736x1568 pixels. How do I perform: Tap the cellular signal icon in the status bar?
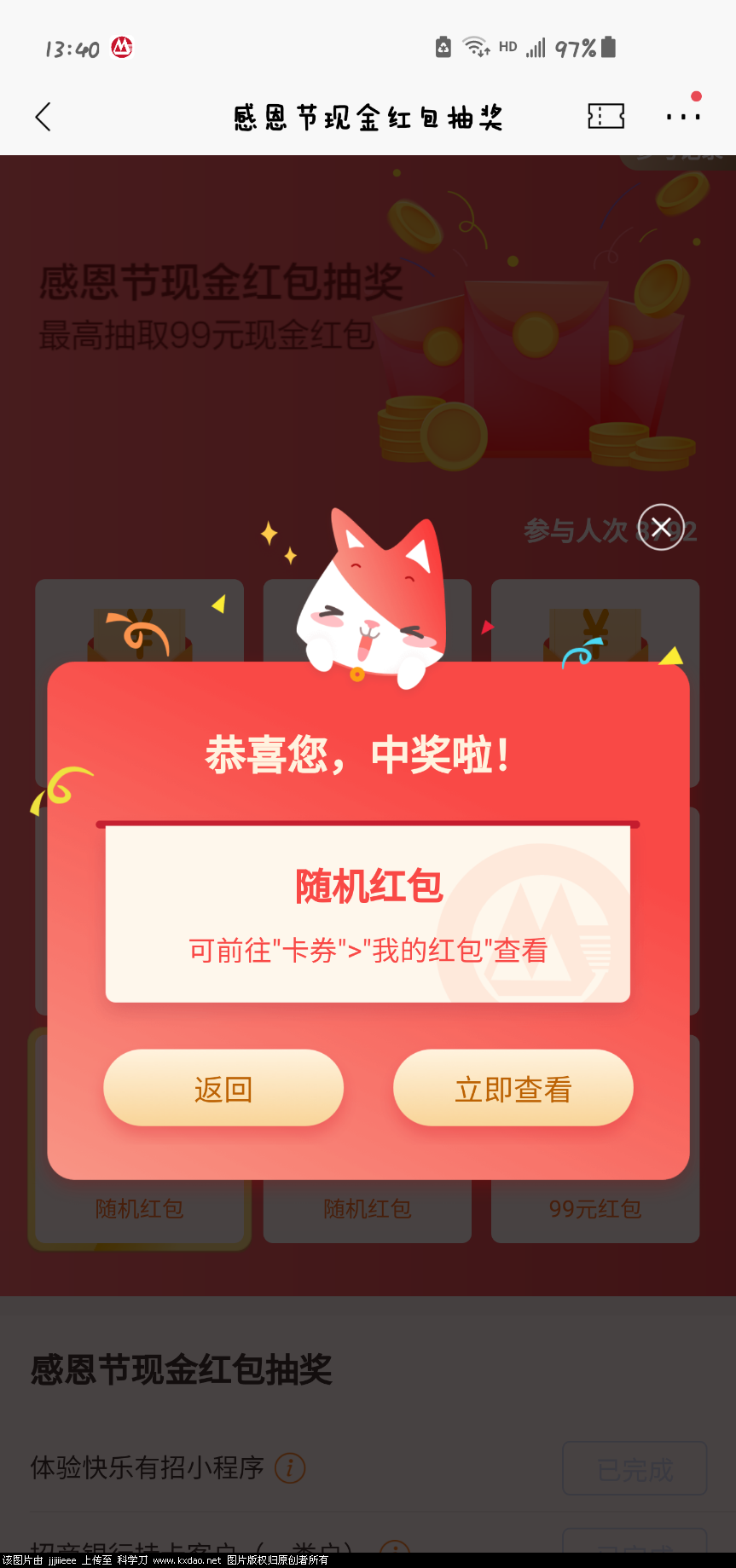(535, 48)
